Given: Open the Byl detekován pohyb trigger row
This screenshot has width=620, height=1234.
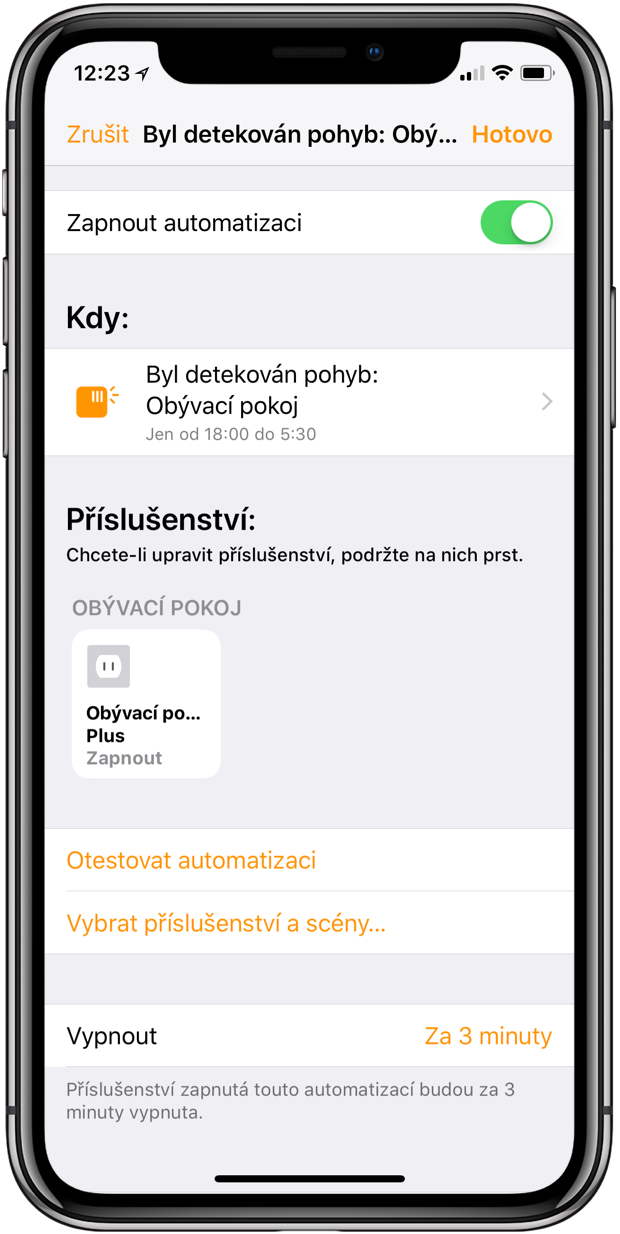Looking at the screenshot, I should click(x=310, y=402).
